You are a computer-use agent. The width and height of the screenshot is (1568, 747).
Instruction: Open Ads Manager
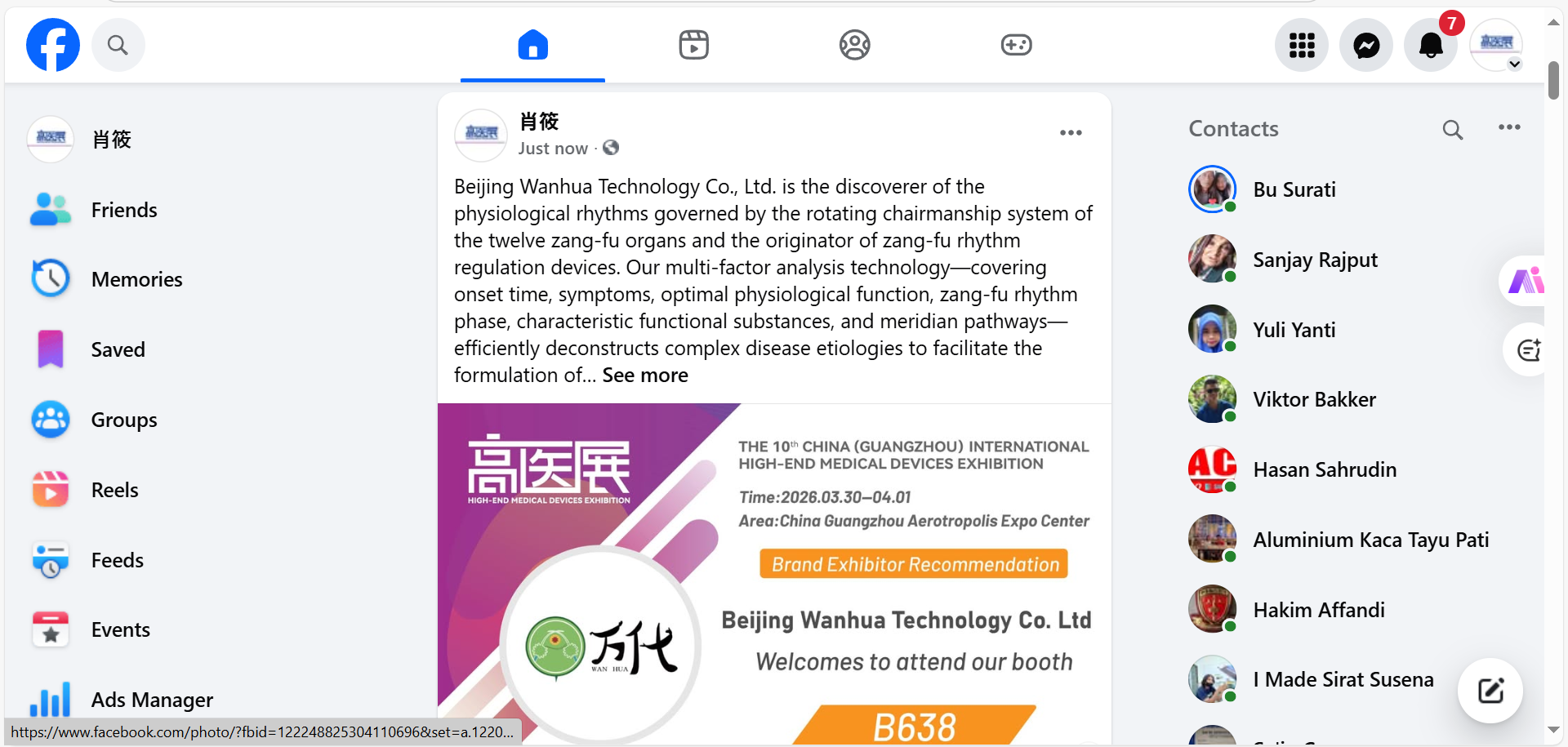click(151, 700)
